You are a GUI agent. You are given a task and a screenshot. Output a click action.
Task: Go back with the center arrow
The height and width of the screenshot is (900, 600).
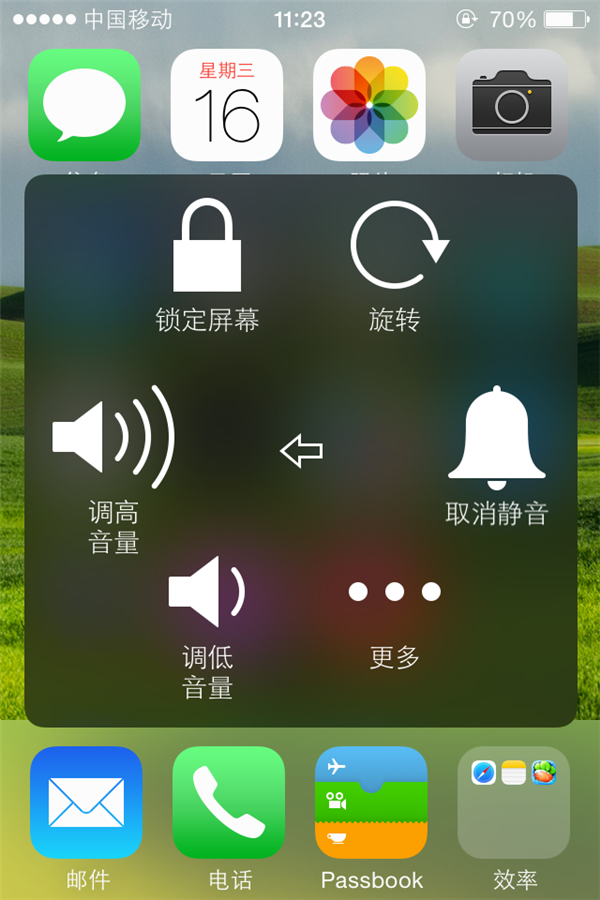click(301, 451)
